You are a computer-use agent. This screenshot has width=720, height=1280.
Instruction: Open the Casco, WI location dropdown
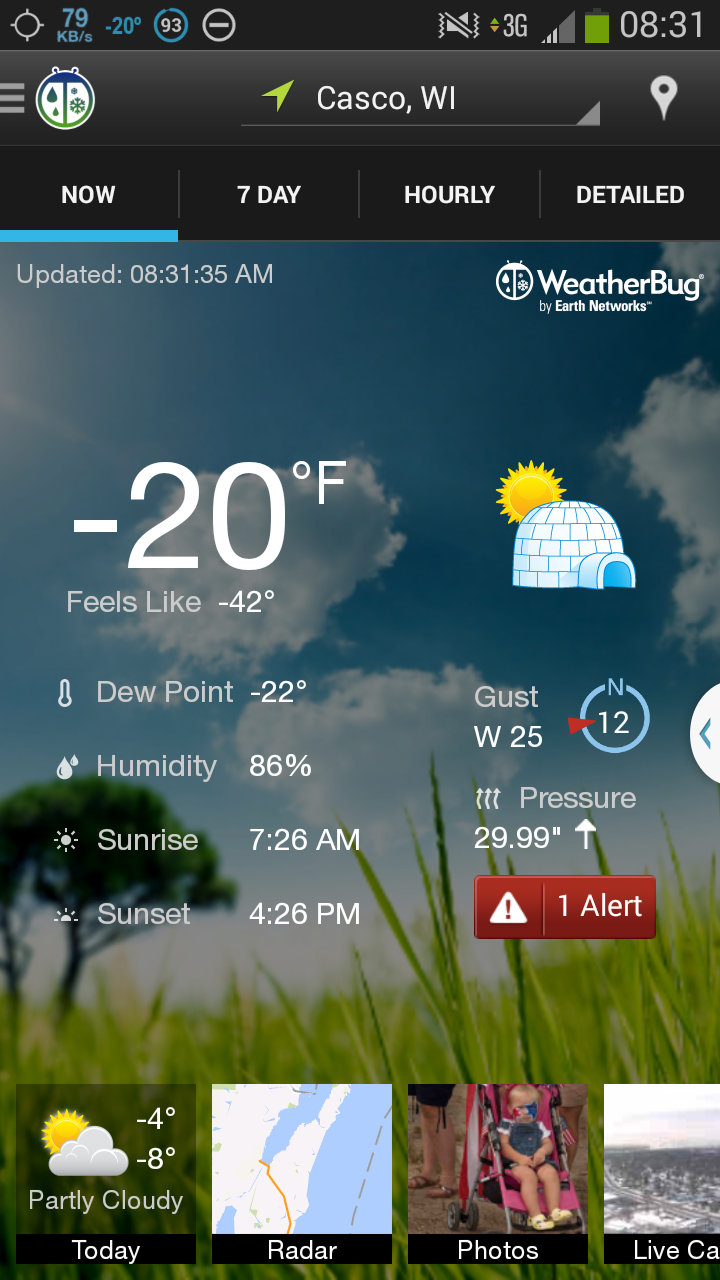[420, 99]
